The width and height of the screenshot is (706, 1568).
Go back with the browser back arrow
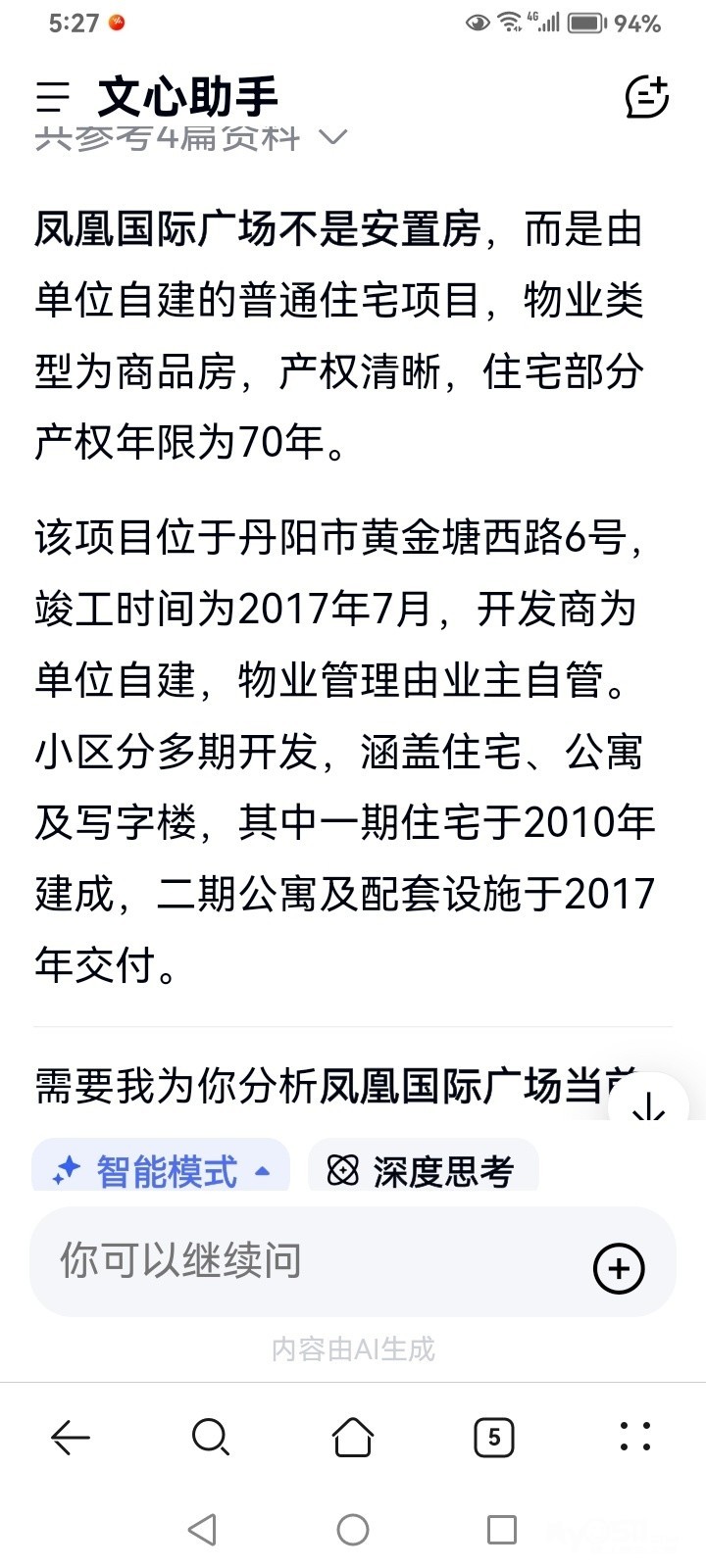pyautogui.click(x=71, y=1438)
